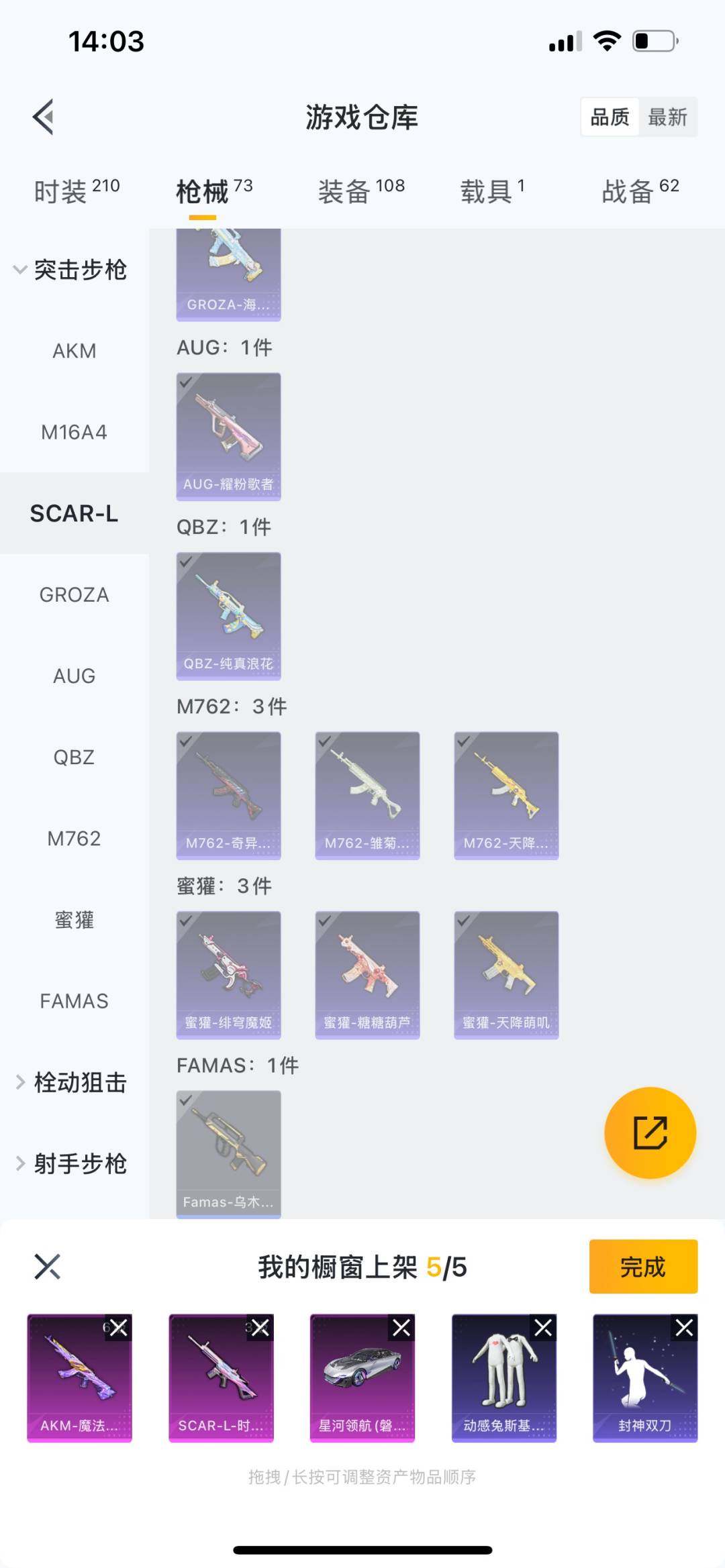Open the 装备 tab

coord(361,191)
